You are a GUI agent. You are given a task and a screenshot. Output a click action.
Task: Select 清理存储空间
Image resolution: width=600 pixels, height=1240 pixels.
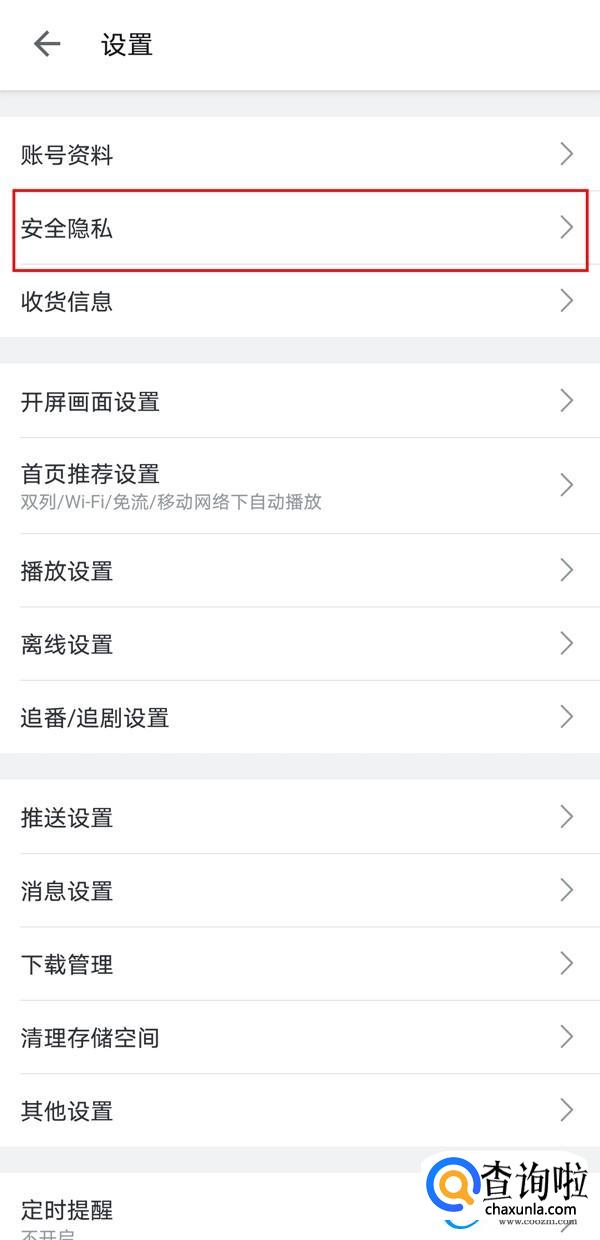(300, 1037)
